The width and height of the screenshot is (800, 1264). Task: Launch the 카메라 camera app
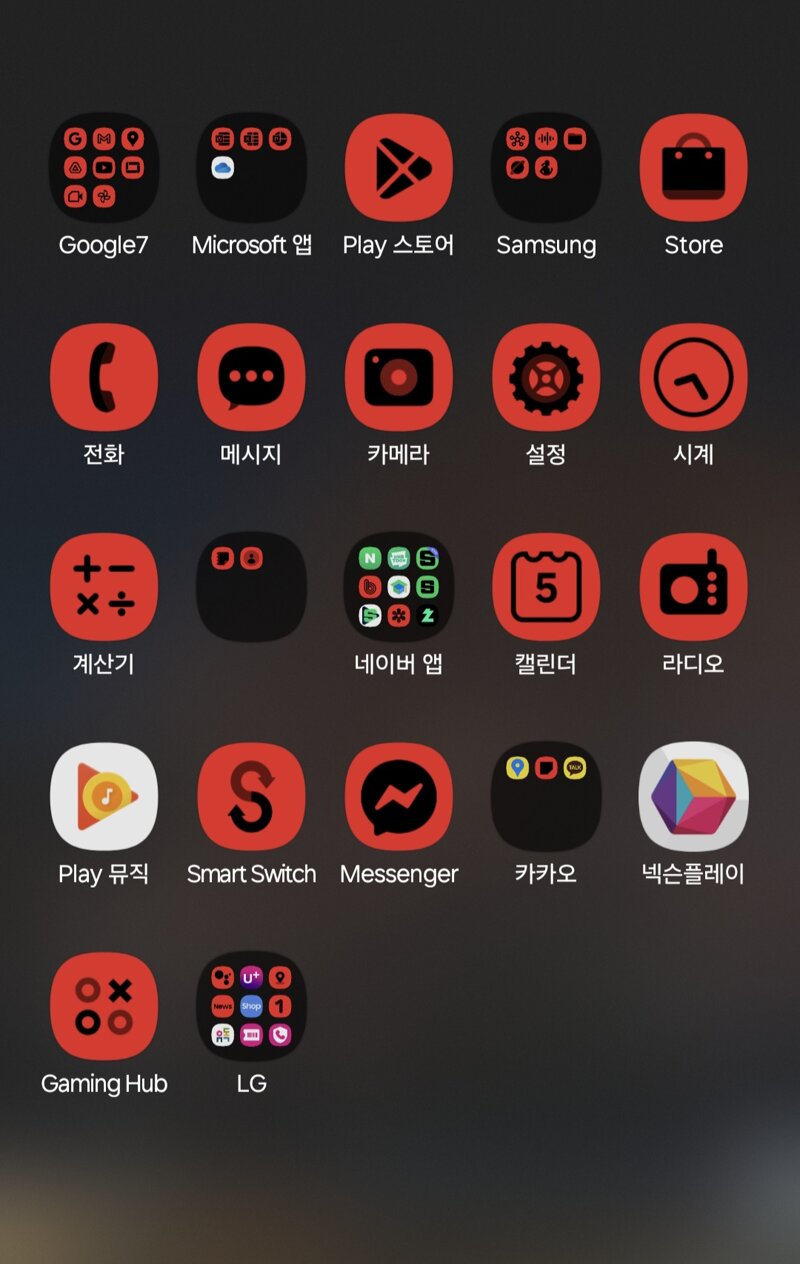[399, 377]
